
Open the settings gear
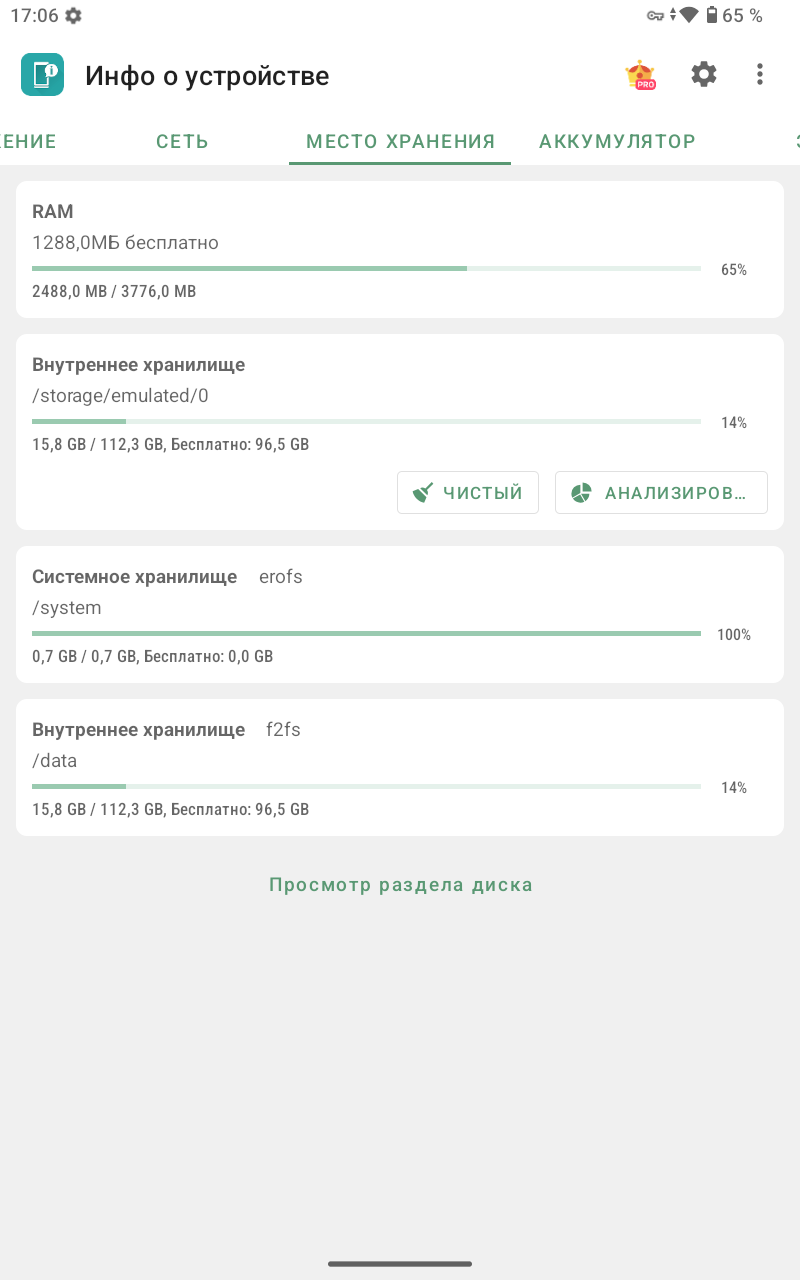704,74
